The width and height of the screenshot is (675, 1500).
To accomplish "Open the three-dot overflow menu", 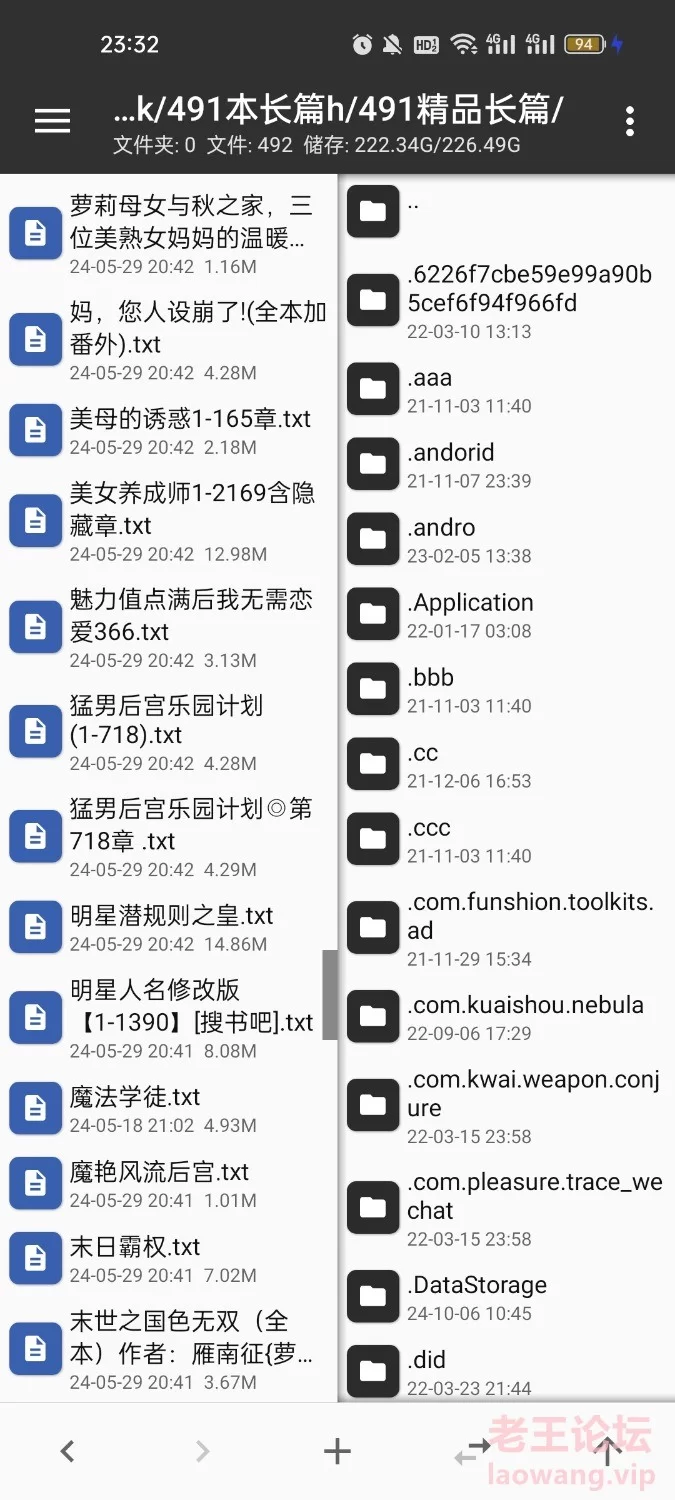I will pyautogui.click(x=630, y=121).
